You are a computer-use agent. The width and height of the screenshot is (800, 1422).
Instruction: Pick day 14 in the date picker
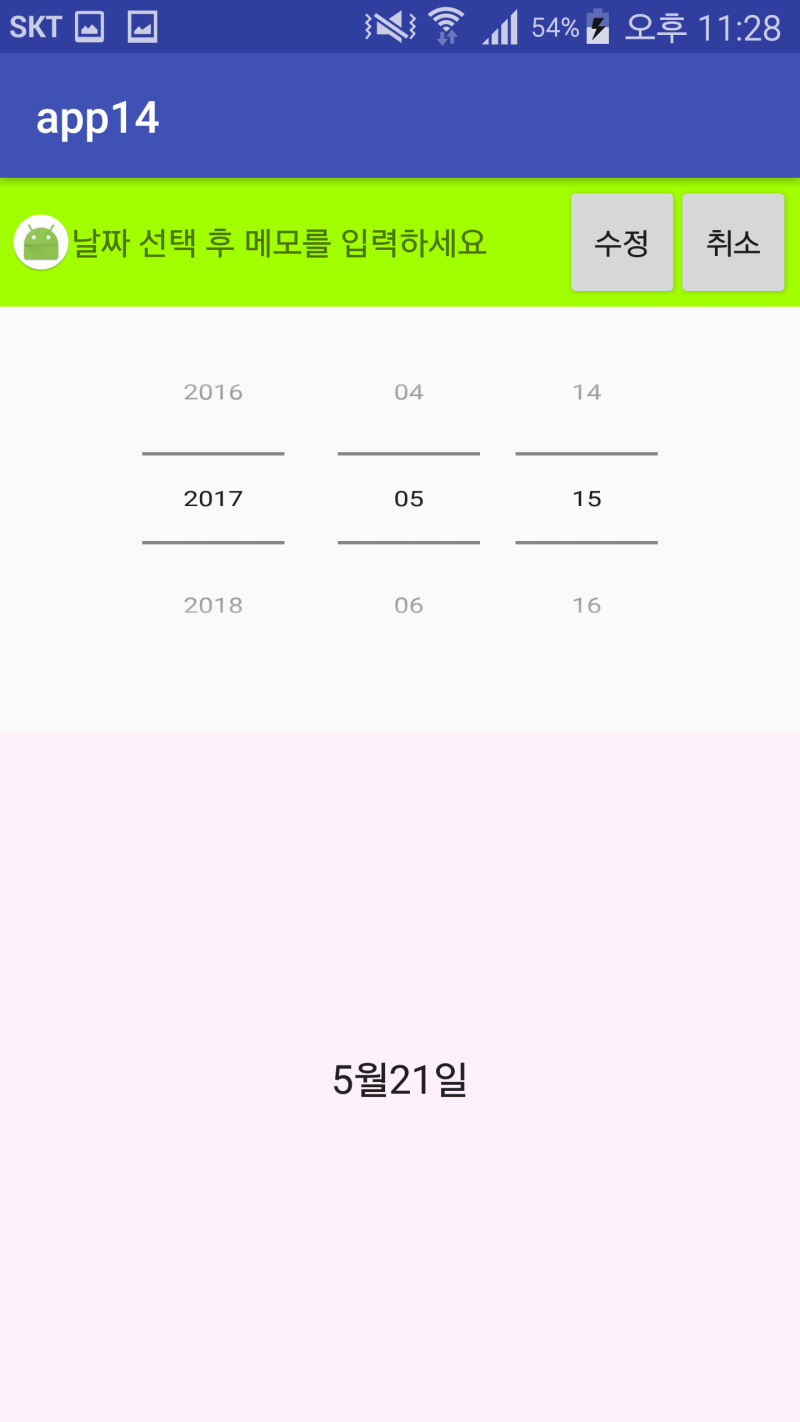587,392
